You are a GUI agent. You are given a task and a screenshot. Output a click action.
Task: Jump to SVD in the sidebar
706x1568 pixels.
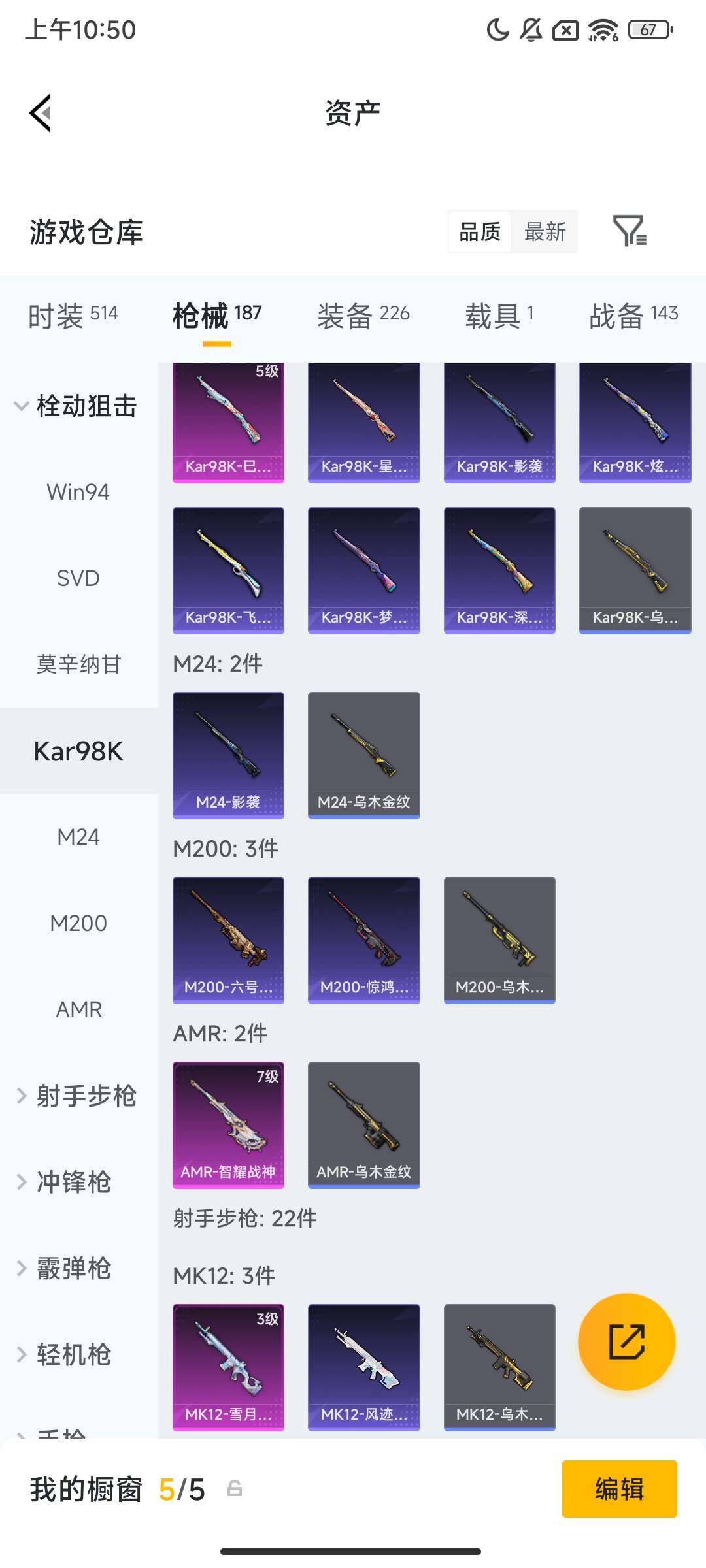(78, 578)
